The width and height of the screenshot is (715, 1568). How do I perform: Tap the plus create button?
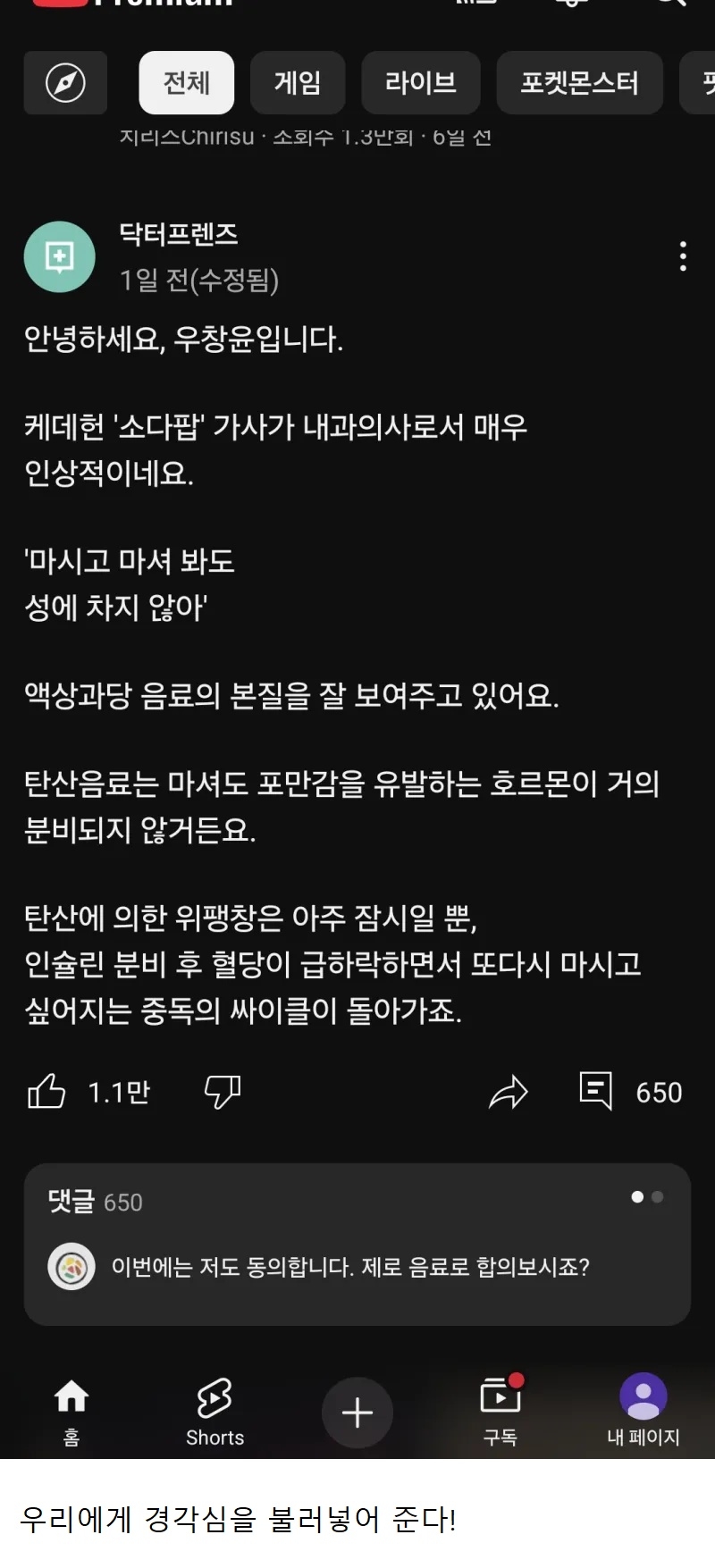tap(357, 1413)
